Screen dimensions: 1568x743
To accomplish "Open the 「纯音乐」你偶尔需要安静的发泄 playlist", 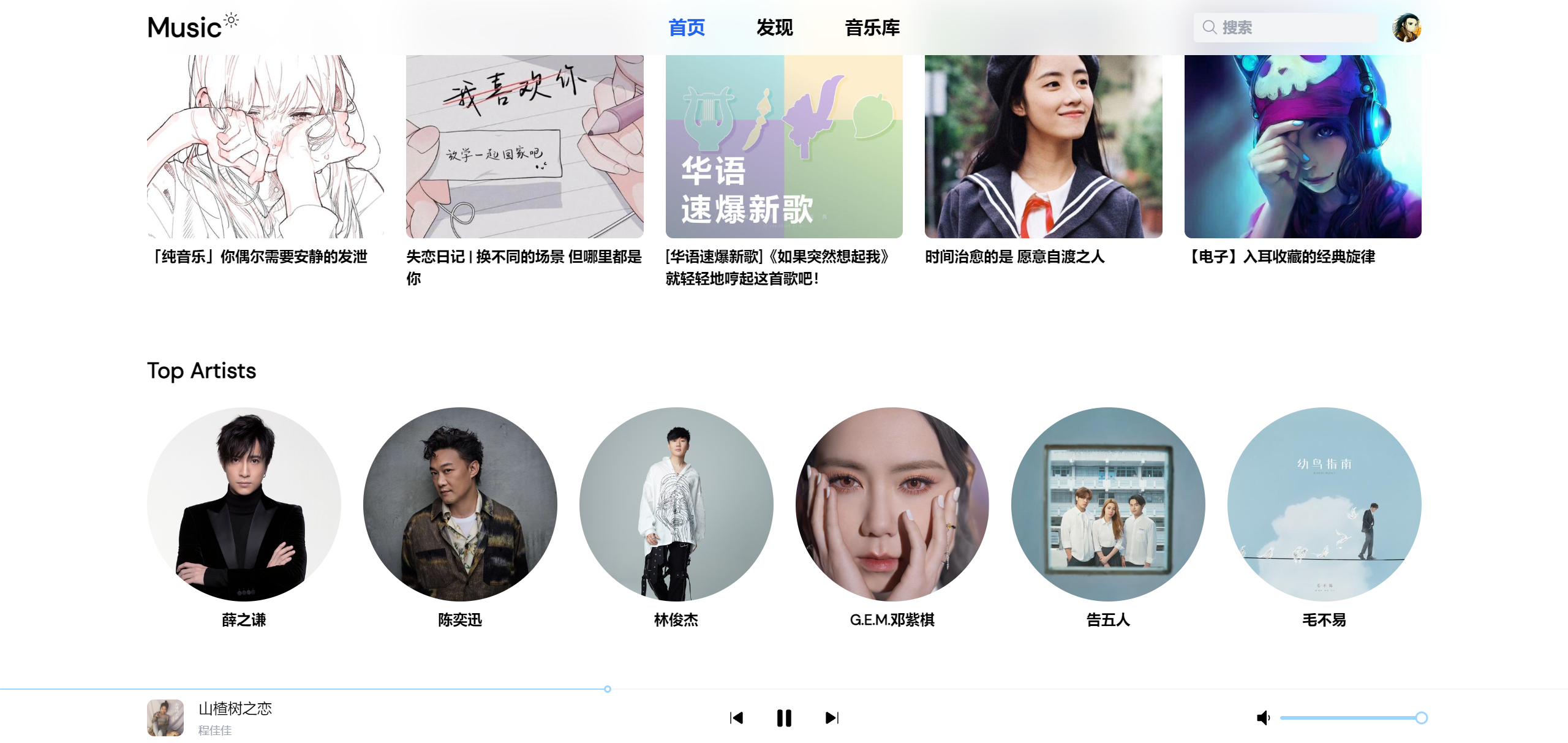I will pyautogui.click(x=265, y=147).
